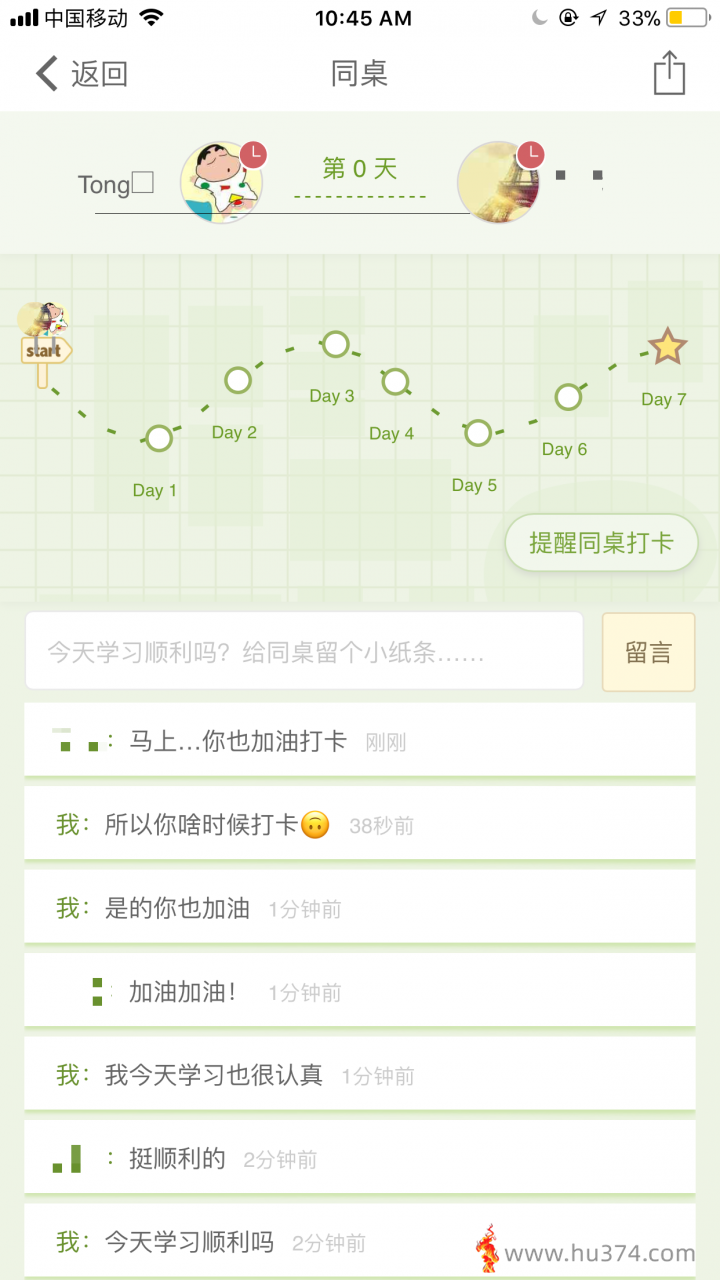
Task: Focus the note input field
Action: point(304,651)
